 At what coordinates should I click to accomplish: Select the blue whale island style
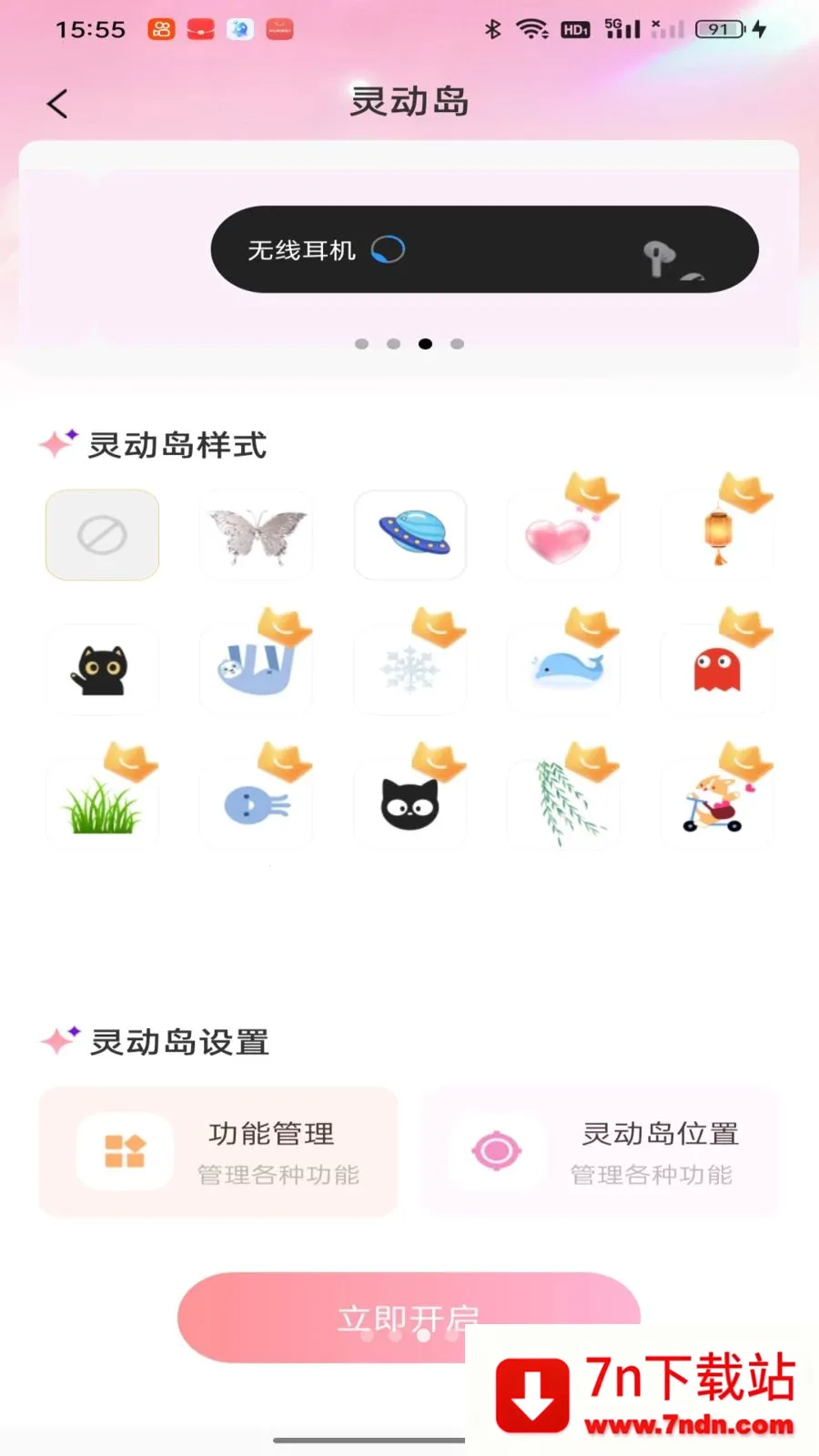pyautogui.click(x=563, y=669)
